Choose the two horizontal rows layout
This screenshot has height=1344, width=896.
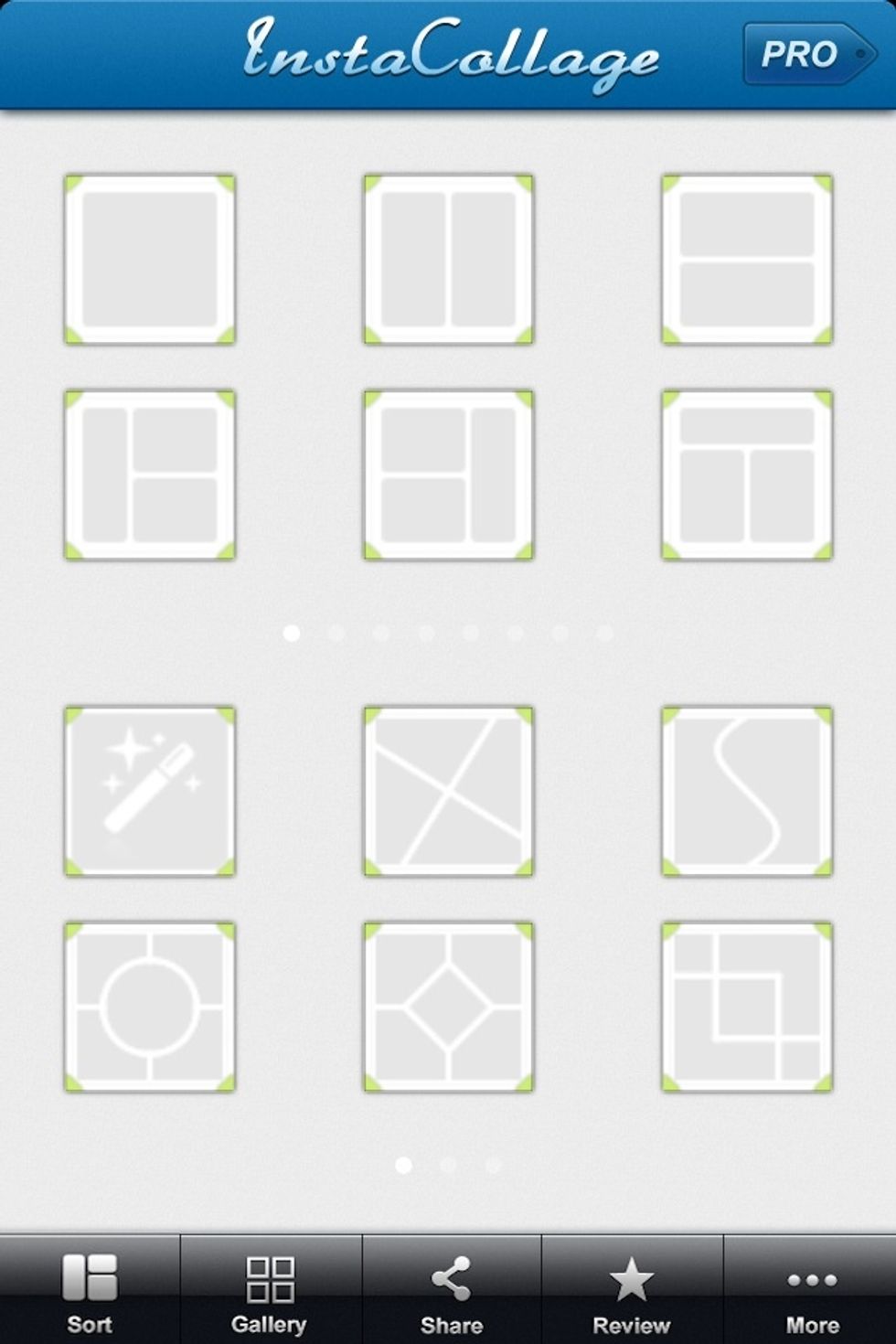[x=747, y=260]
